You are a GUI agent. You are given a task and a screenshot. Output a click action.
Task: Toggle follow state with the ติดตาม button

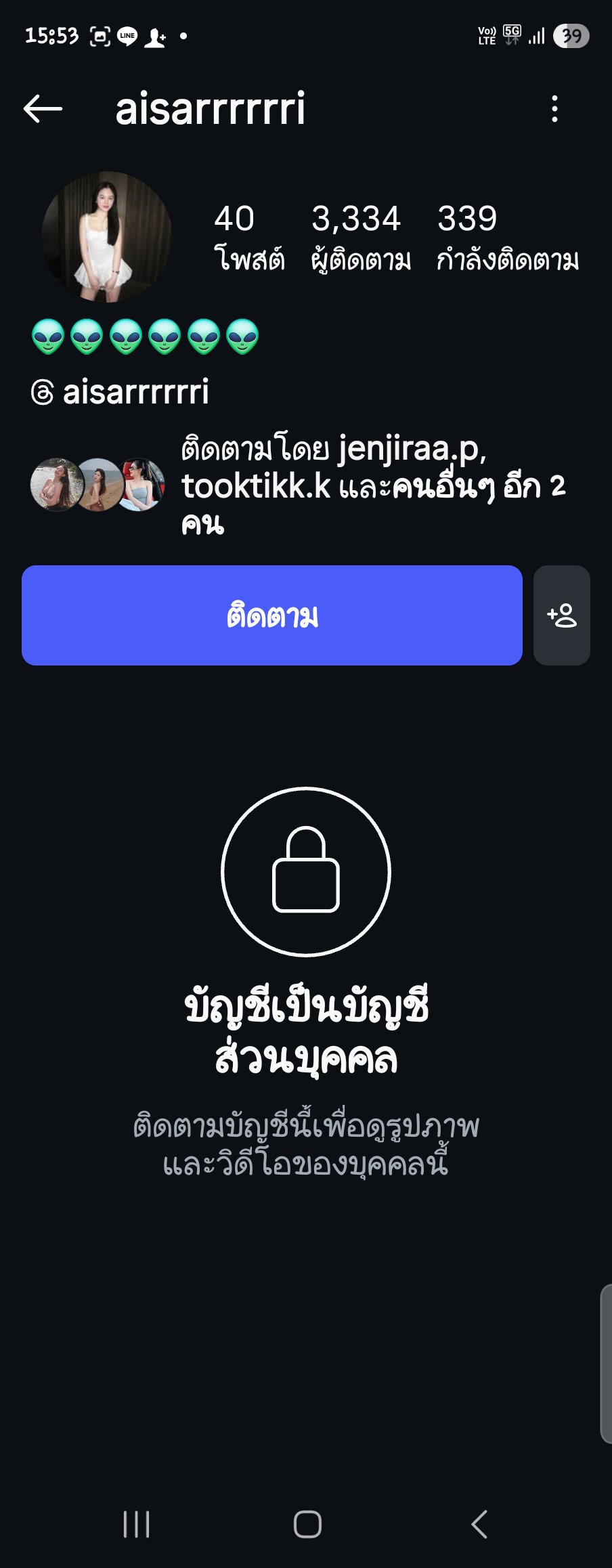click(272, 616)
